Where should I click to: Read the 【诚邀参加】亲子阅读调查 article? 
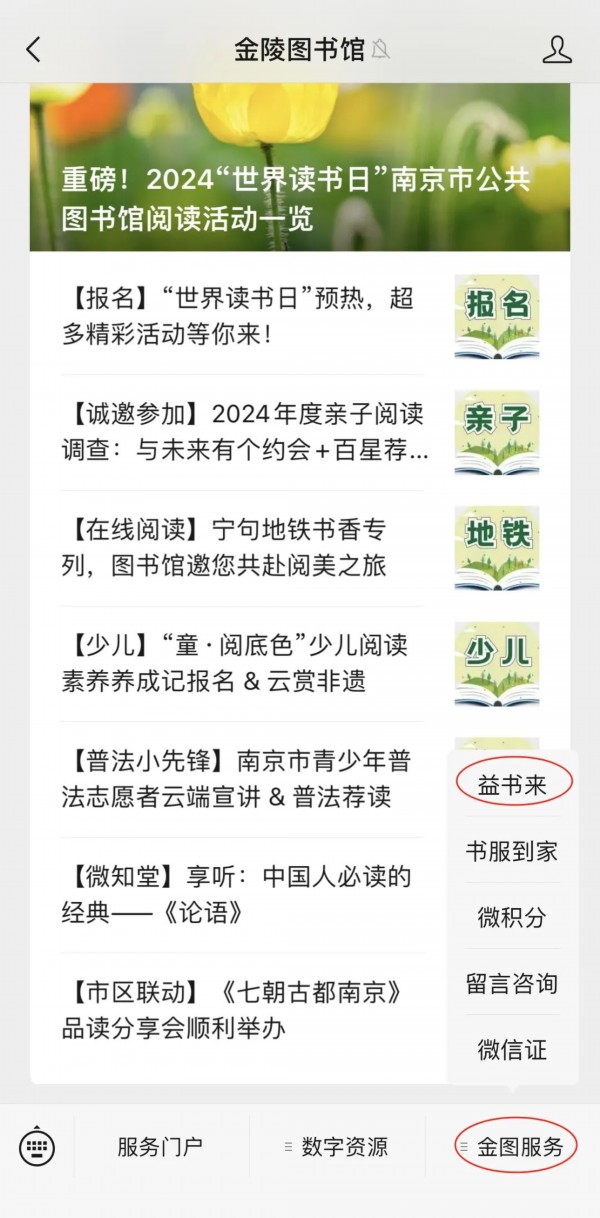[x=245, y=432]
